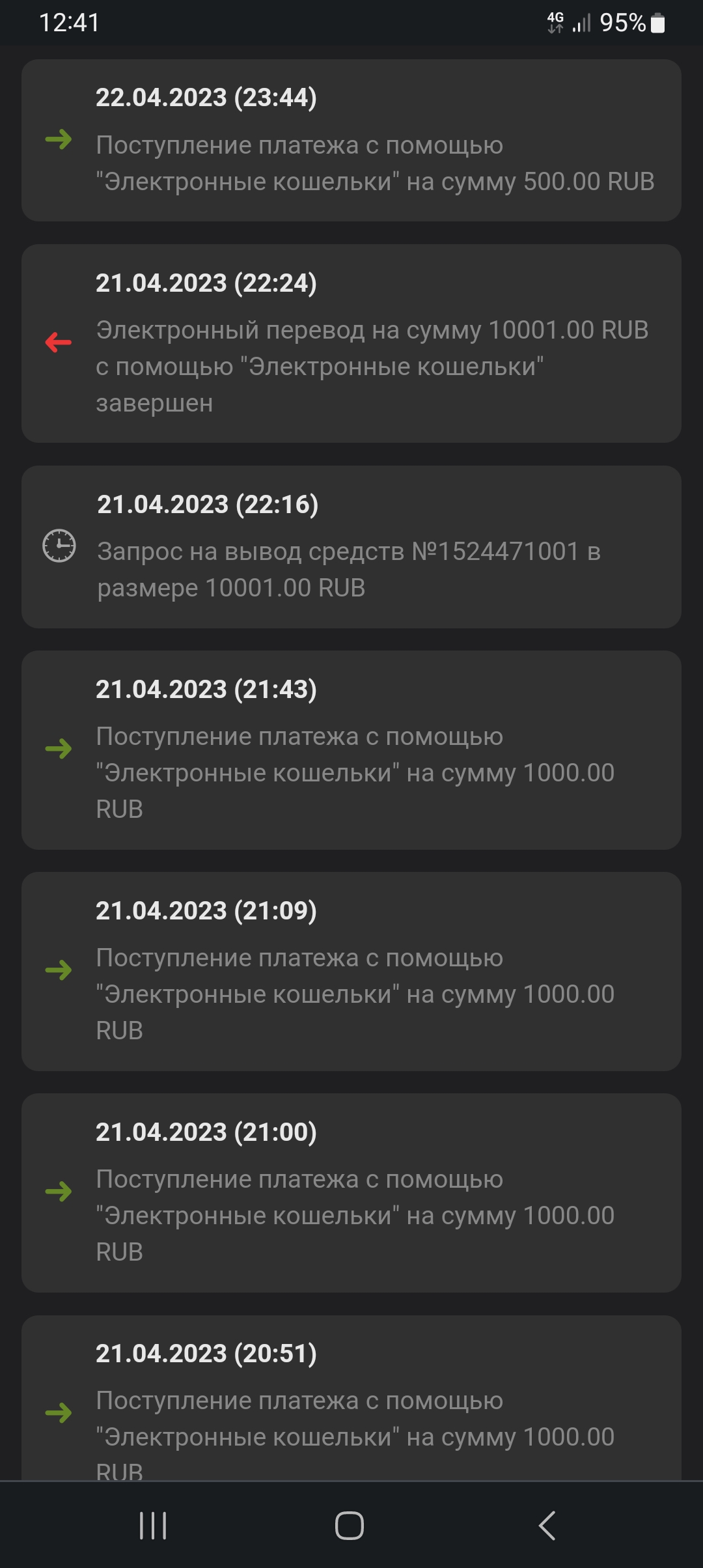Click the signal strength bars icon

[x=581, y=23]
